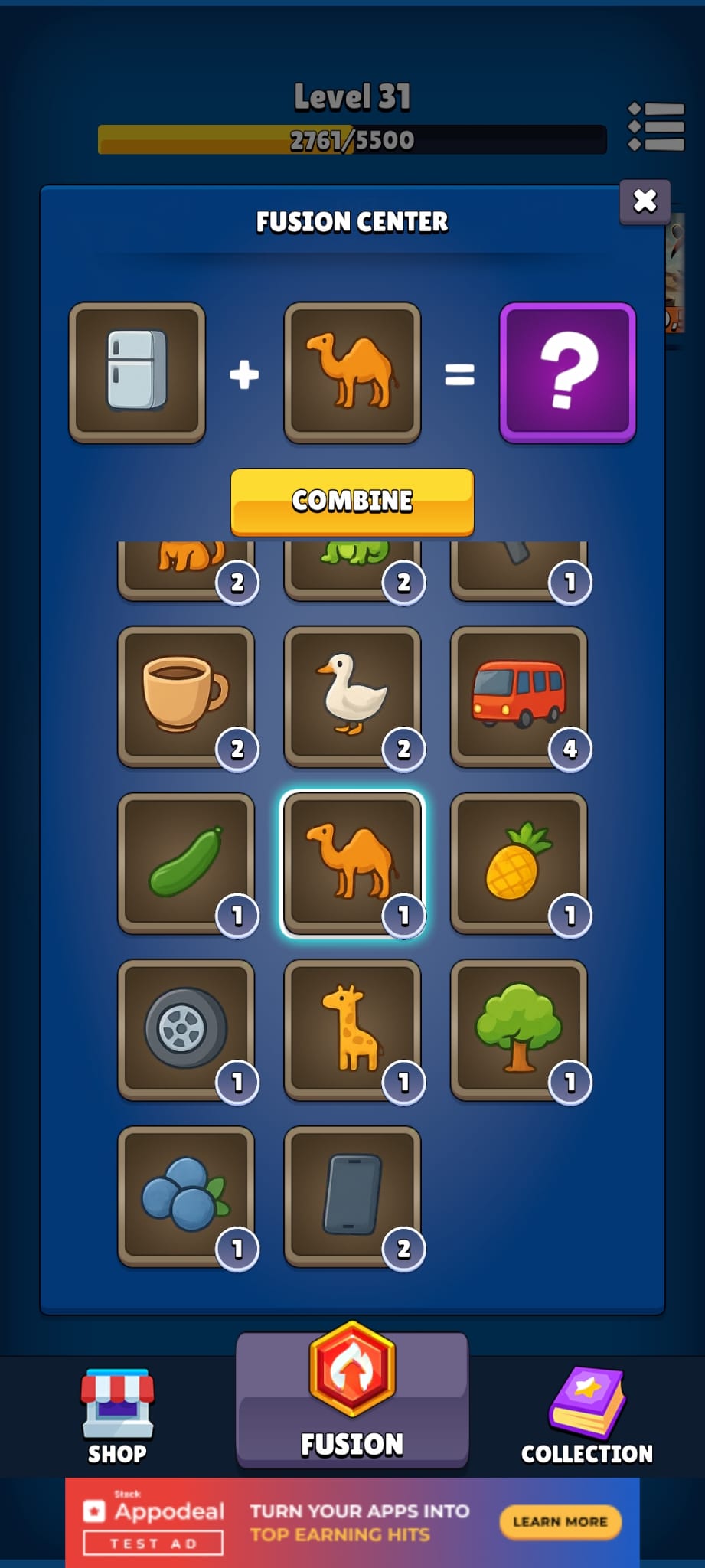Select the duck item
The height and width of the screenshot is (1568, 705).
click(x=352, y=697)
